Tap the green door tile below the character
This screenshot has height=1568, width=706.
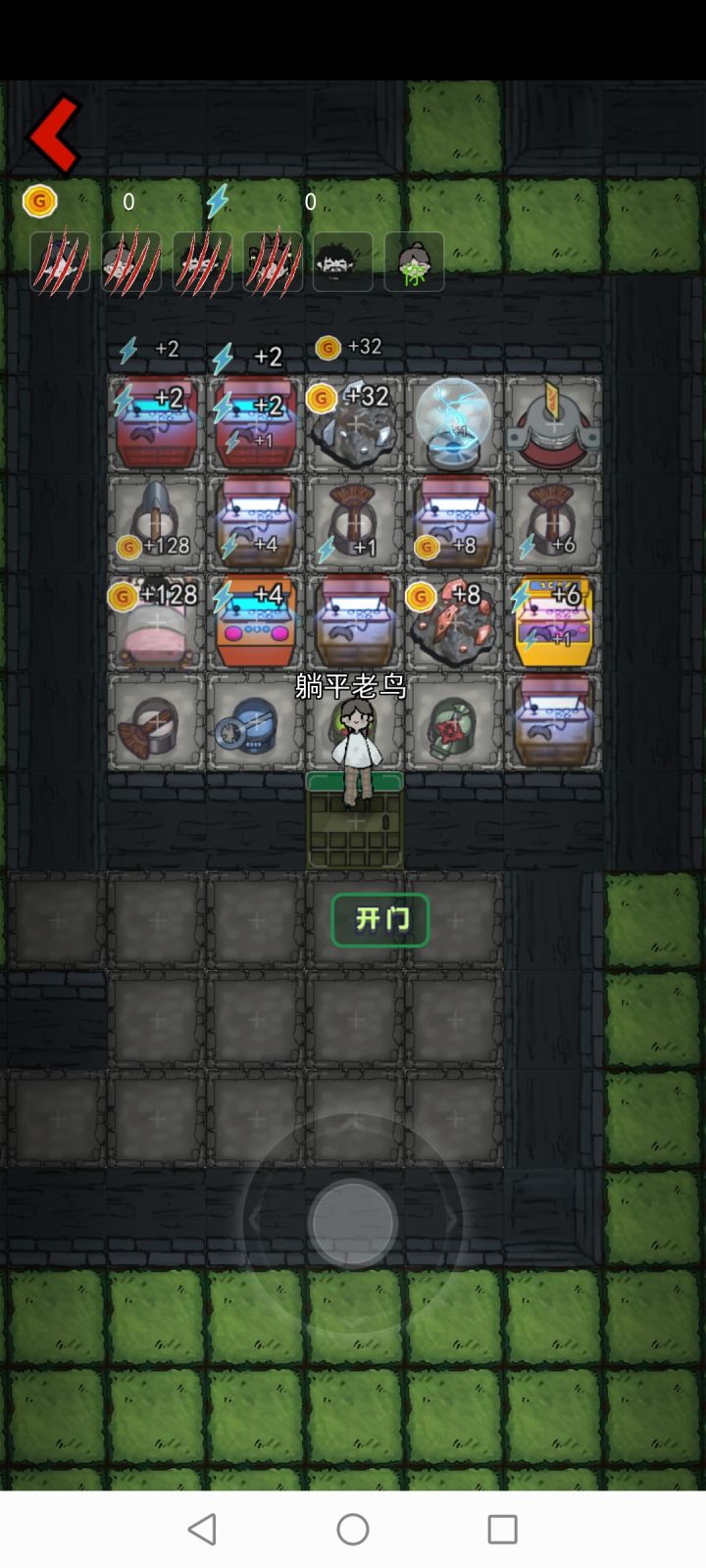(x=355, y=823)
